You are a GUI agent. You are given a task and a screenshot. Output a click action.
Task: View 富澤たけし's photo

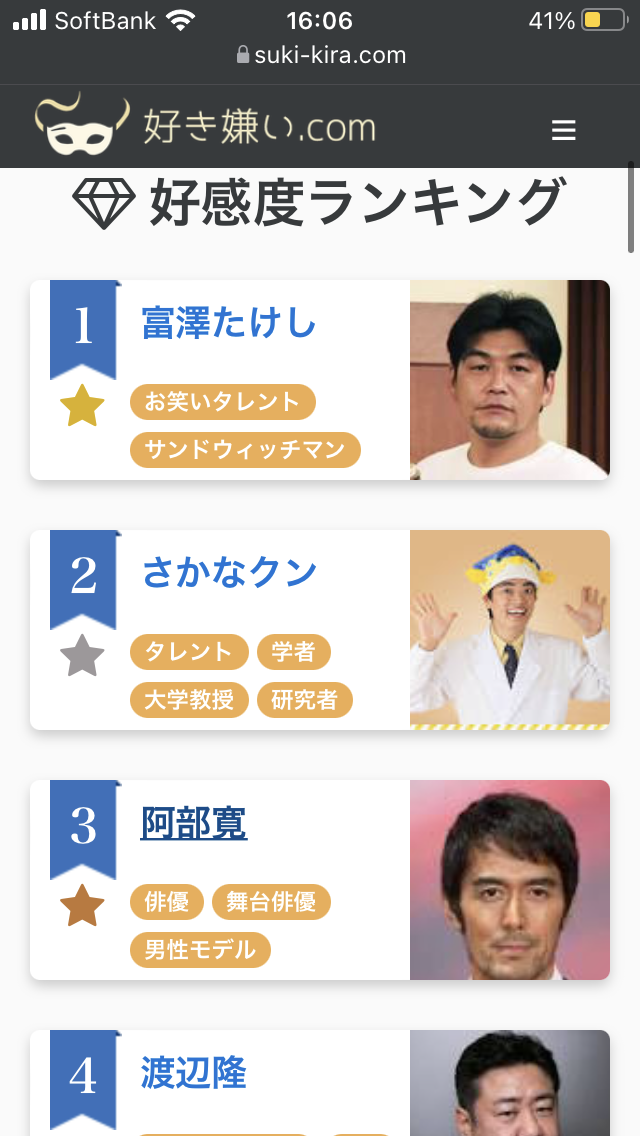[509, 380]
